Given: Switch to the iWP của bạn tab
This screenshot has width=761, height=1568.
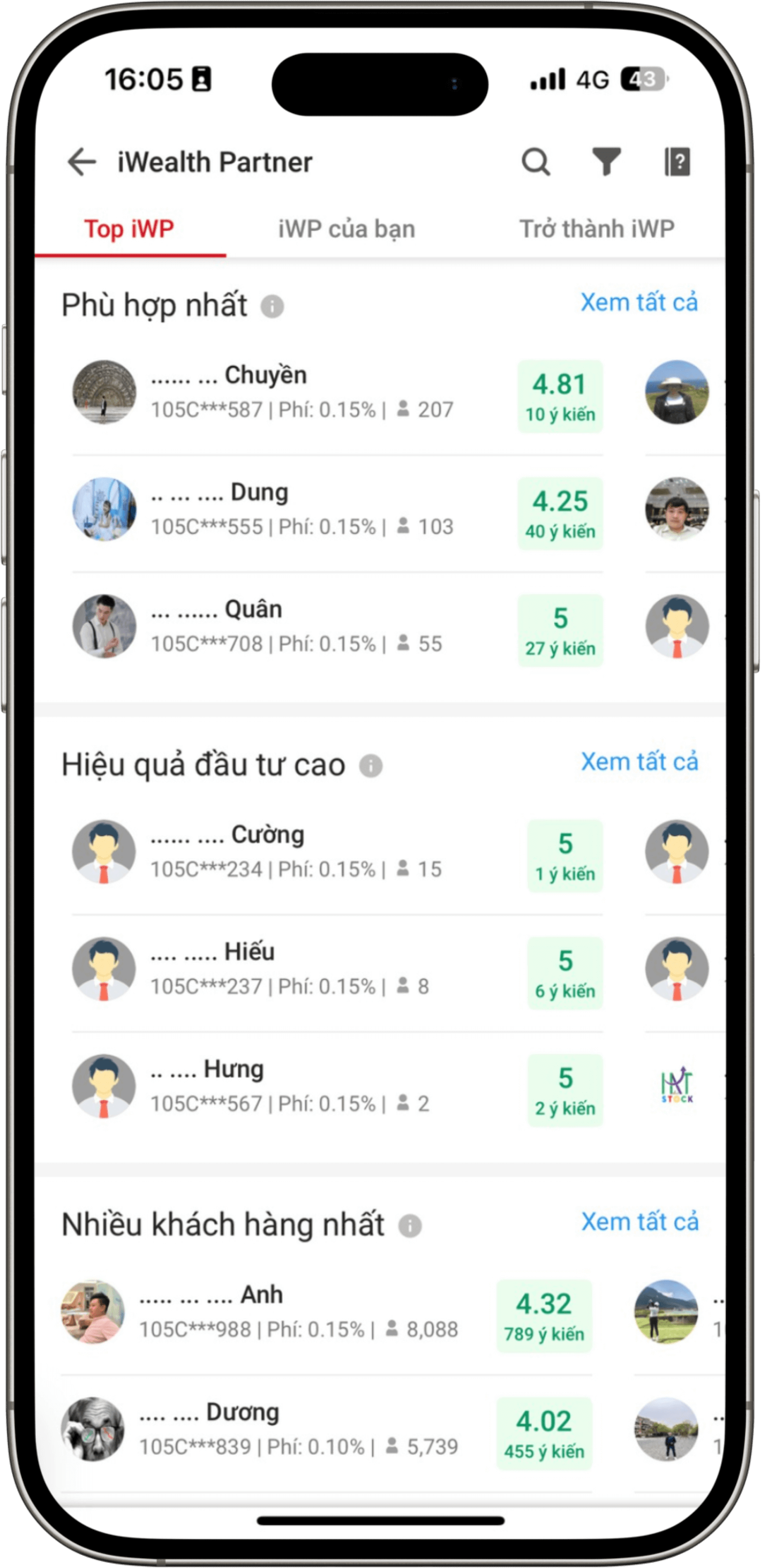Looking at the screenshot, I should point(346,229).
